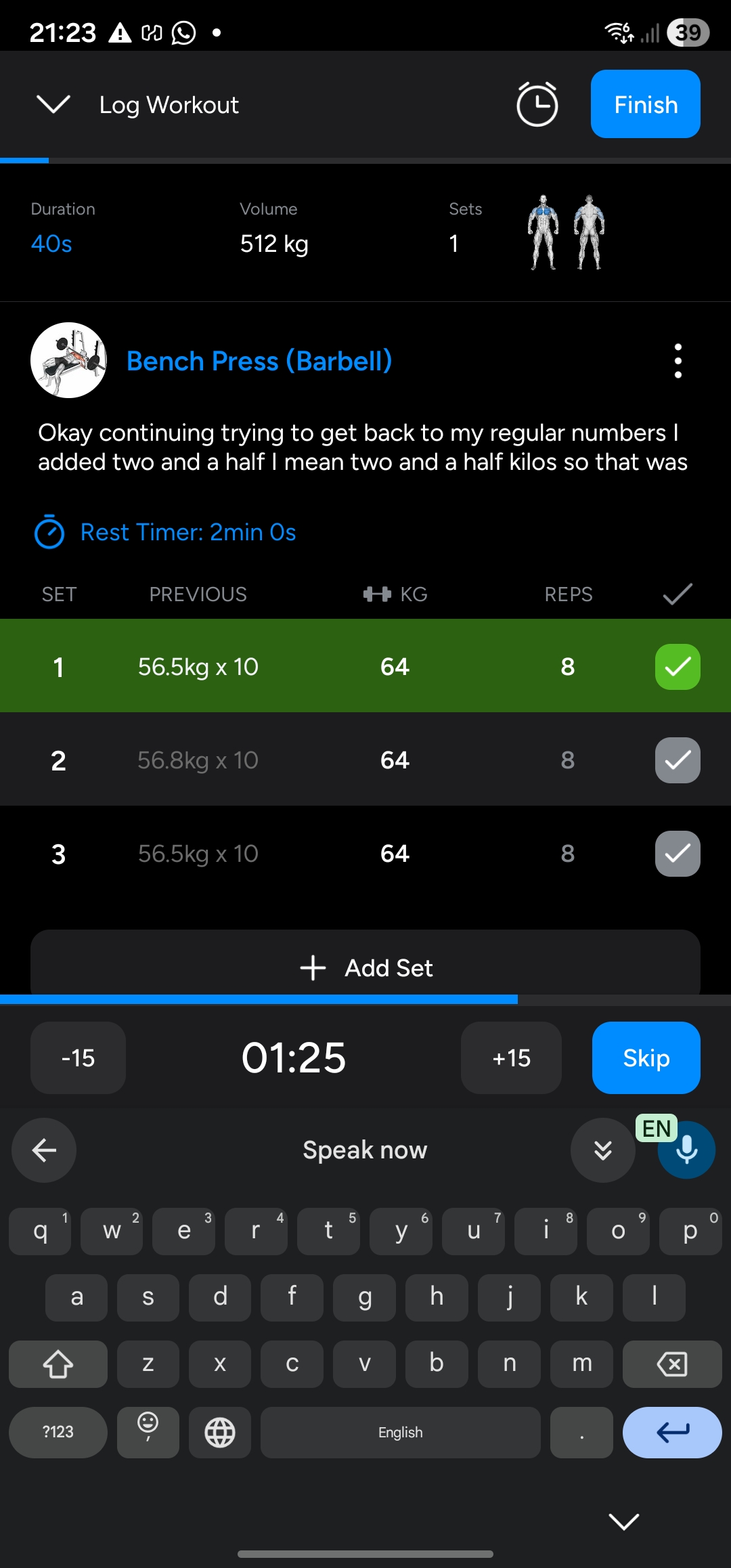Edit the exercise notes text
The height and width of the screenshot is (1568, 731).
point(363,448)
